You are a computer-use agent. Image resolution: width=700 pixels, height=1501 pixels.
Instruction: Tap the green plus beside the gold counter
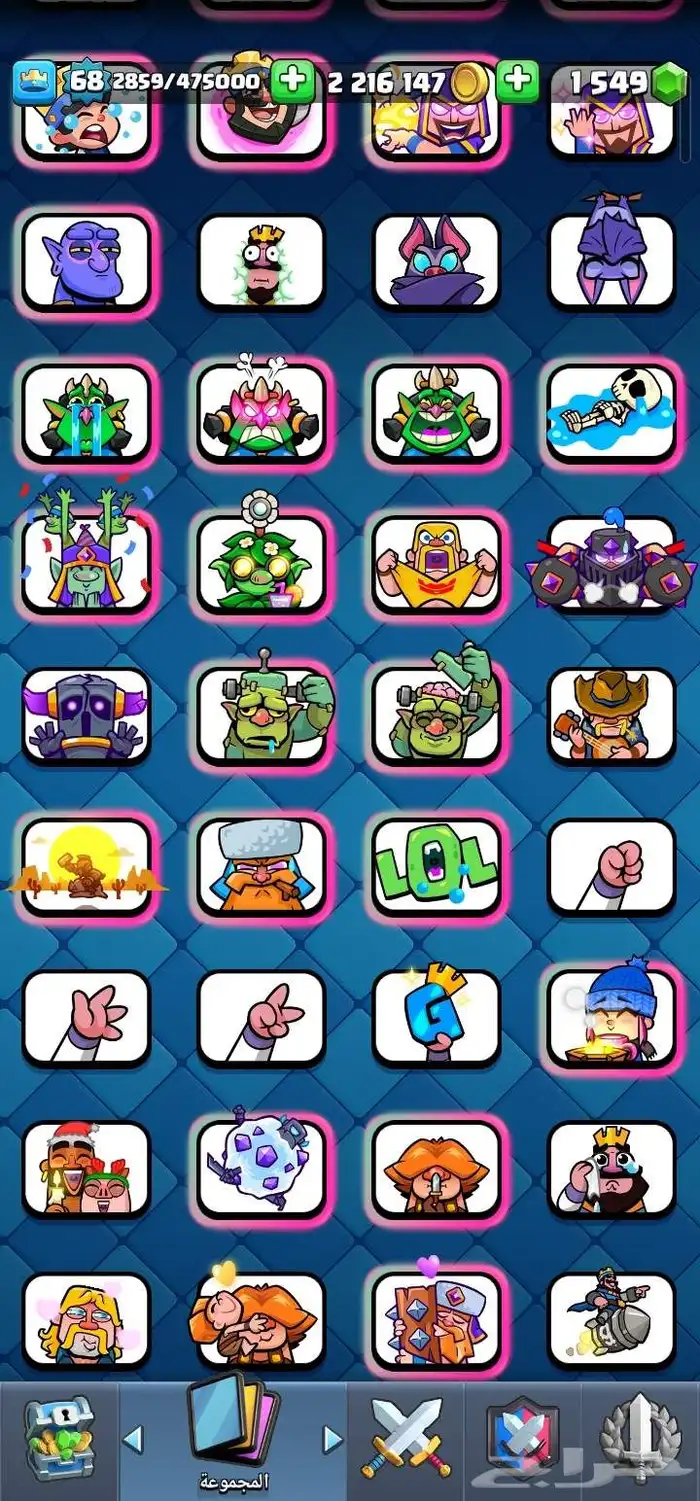tap(293, 82)
